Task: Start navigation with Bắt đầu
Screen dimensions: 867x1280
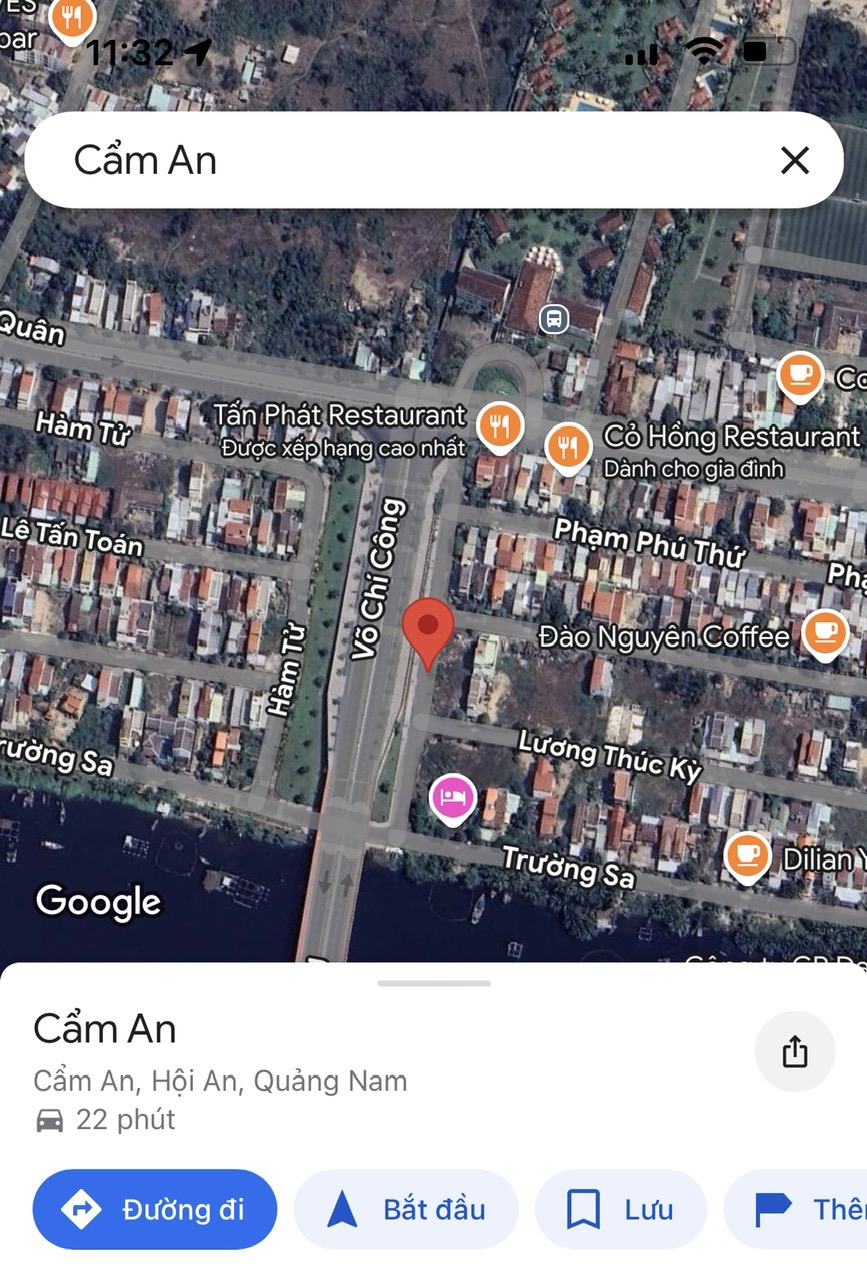Action: point(406,1209)
